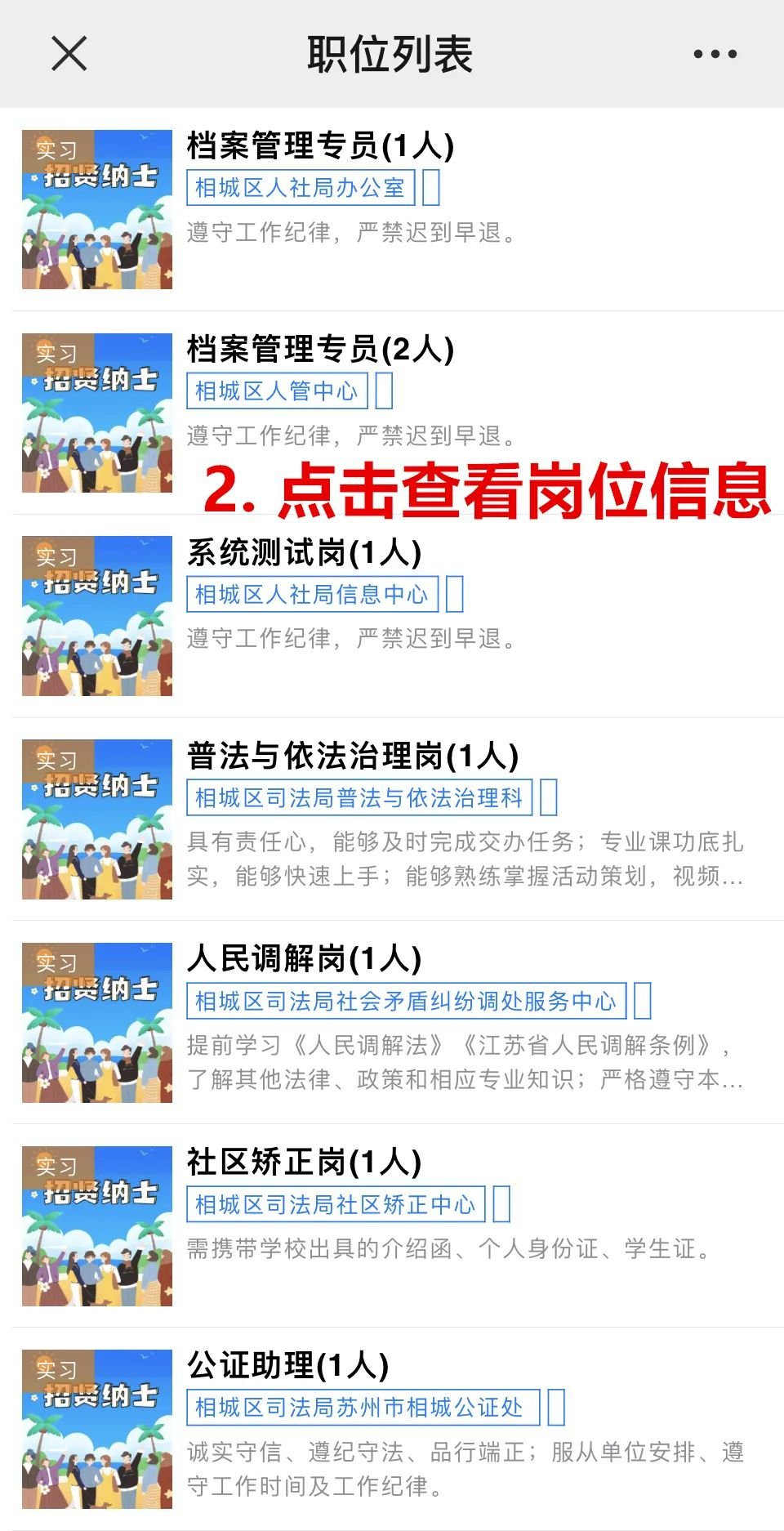View the 公证助理 position details
The height and width of the screenshot is (1531, 784).
coord(287,1366)
